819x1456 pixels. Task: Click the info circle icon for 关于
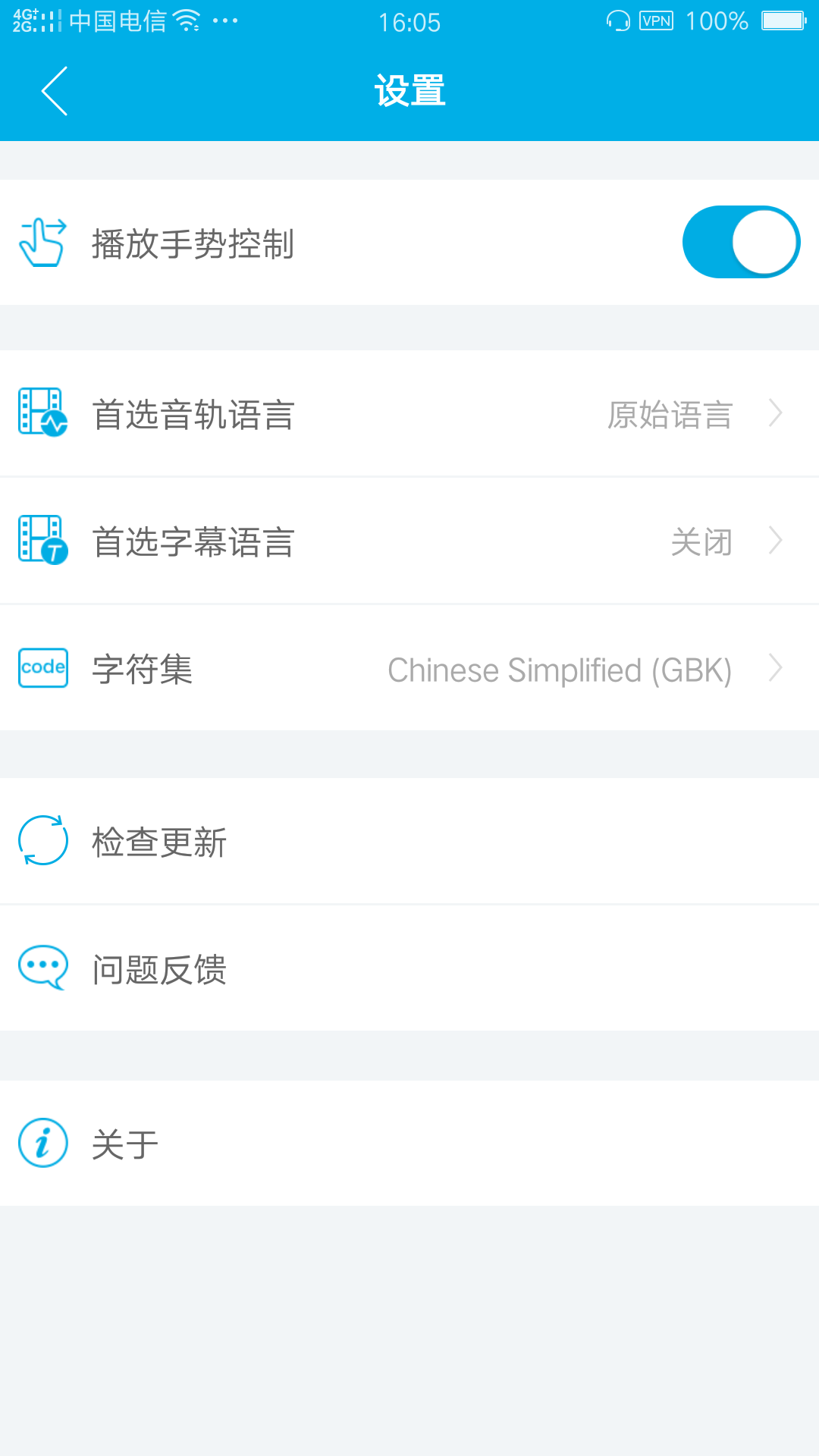[43, 1142]
